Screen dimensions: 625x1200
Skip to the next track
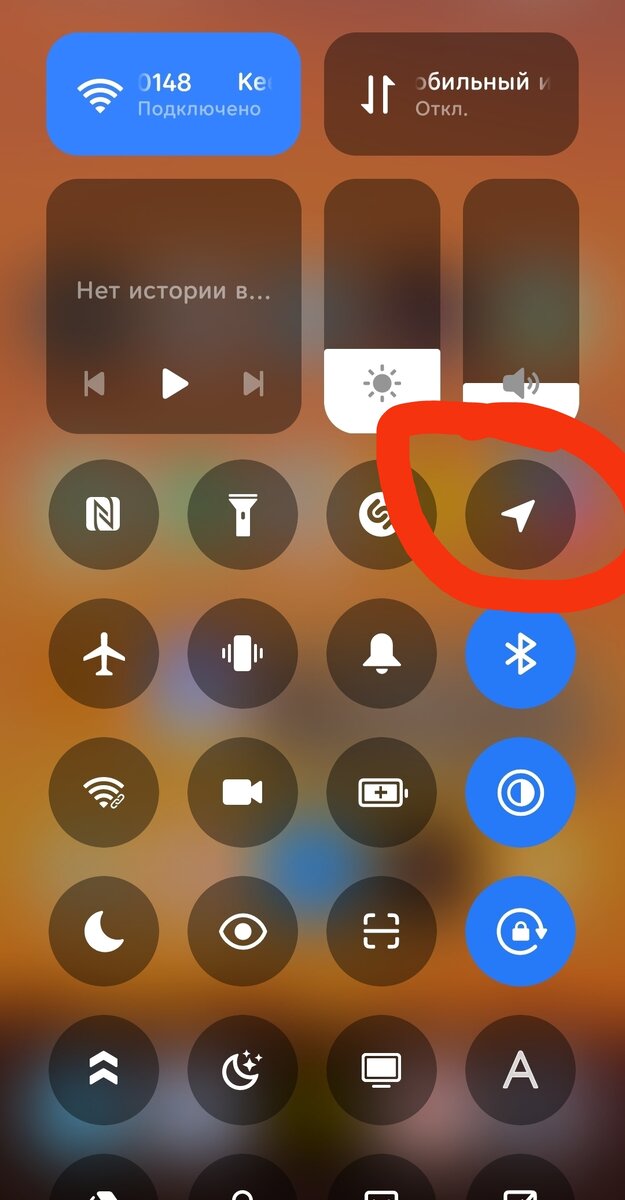coord(254,383)
